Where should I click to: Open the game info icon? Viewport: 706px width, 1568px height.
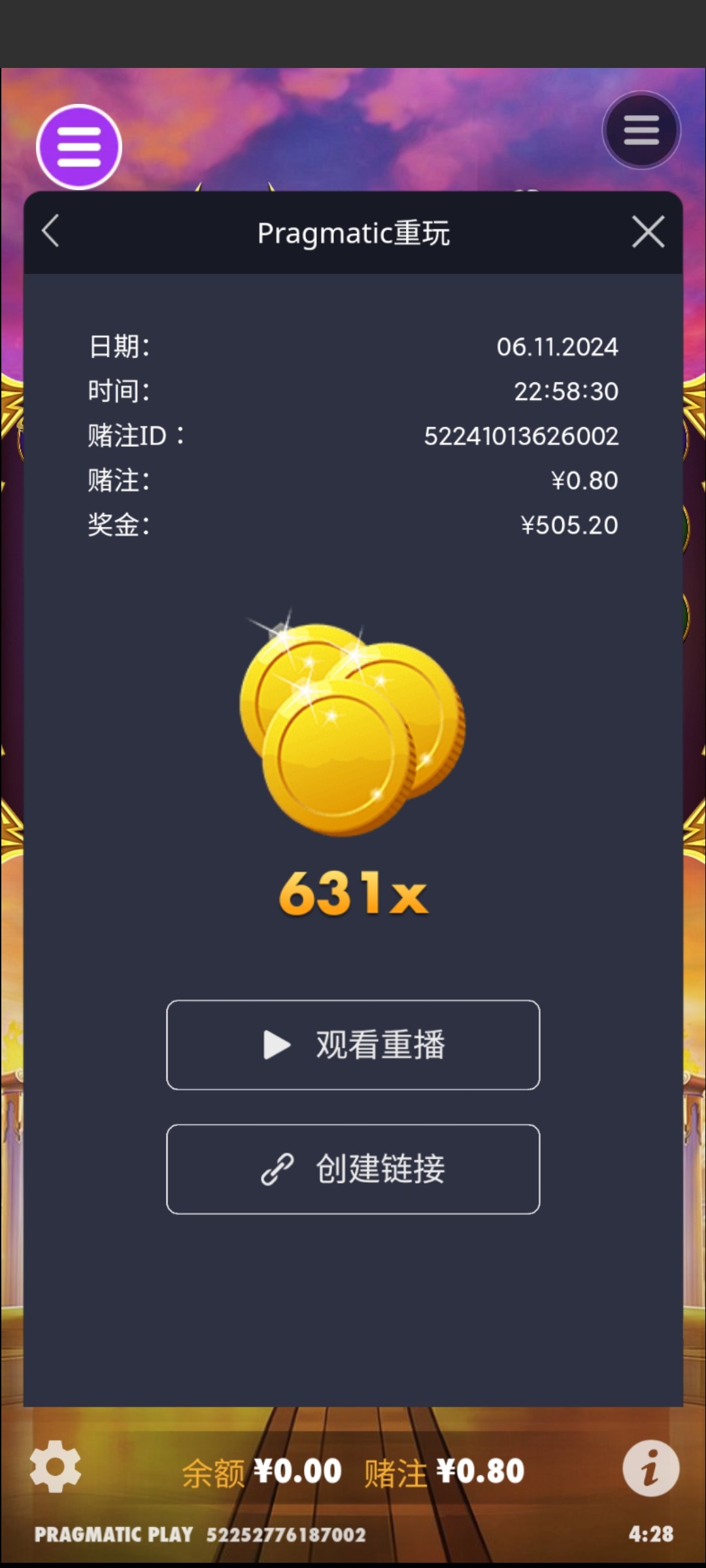[650, 1468]
